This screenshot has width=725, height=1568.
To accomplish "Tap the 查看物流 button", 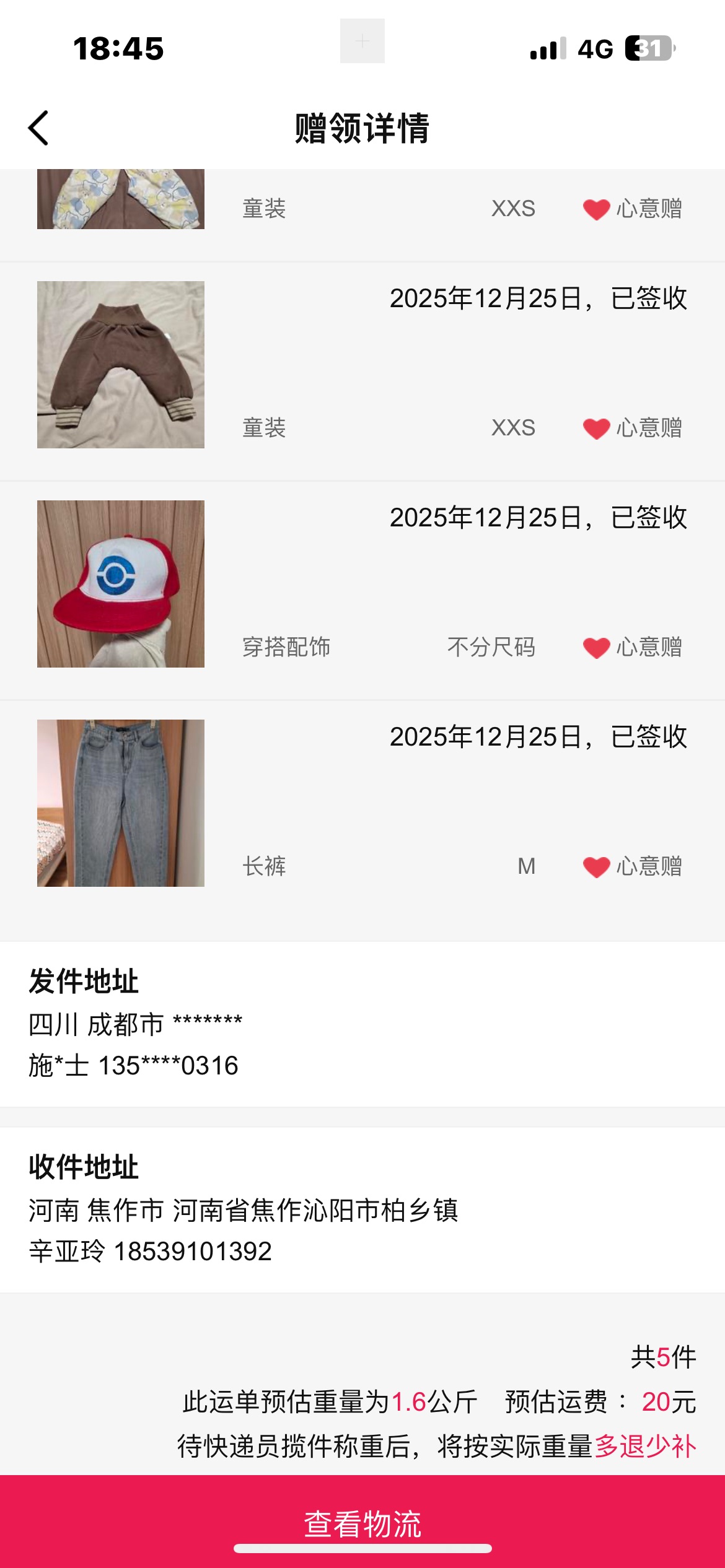I will [x=362, y=1523].
